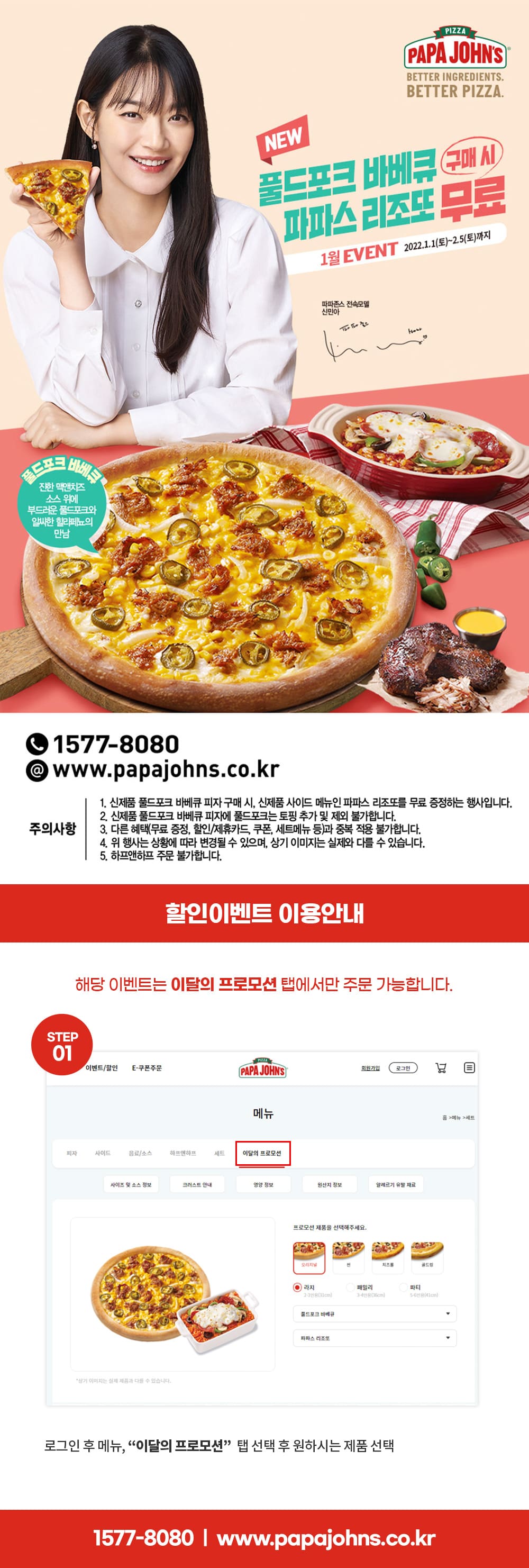Select the 패밀리 size radio button
The image size is (529, 1568).
pos(351,1288)
